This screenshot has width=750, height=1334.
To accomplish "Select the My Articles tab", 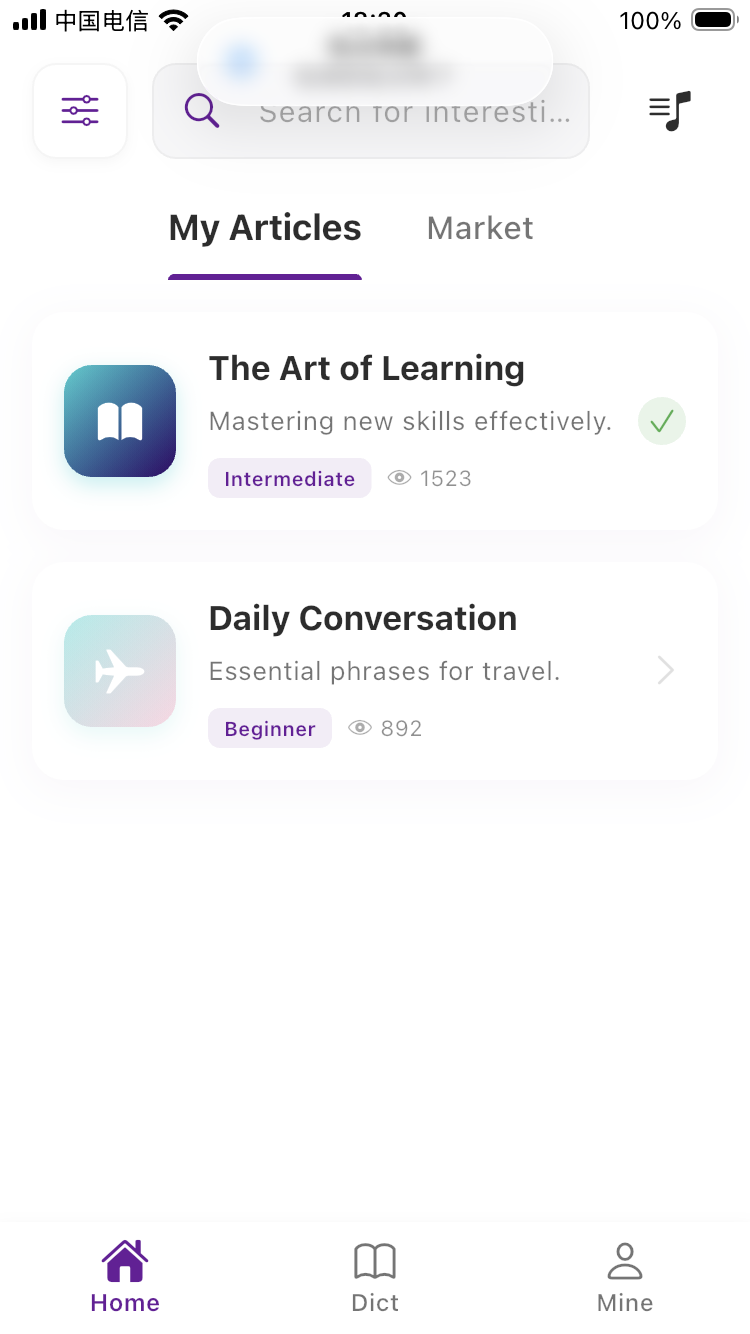I will 265,229.
